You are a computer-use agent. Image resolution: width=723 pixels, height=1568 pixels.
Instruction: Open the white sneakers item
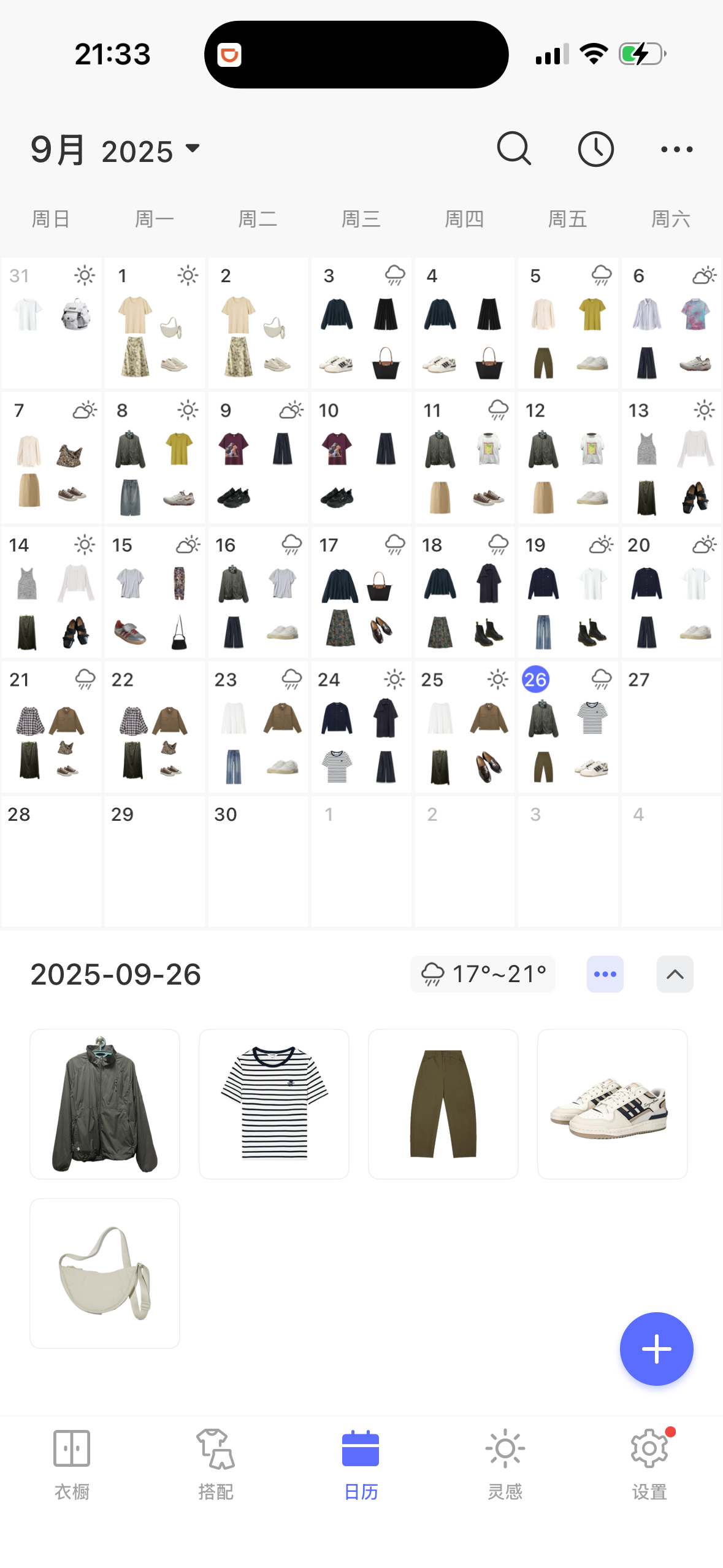pos(612,1104)
